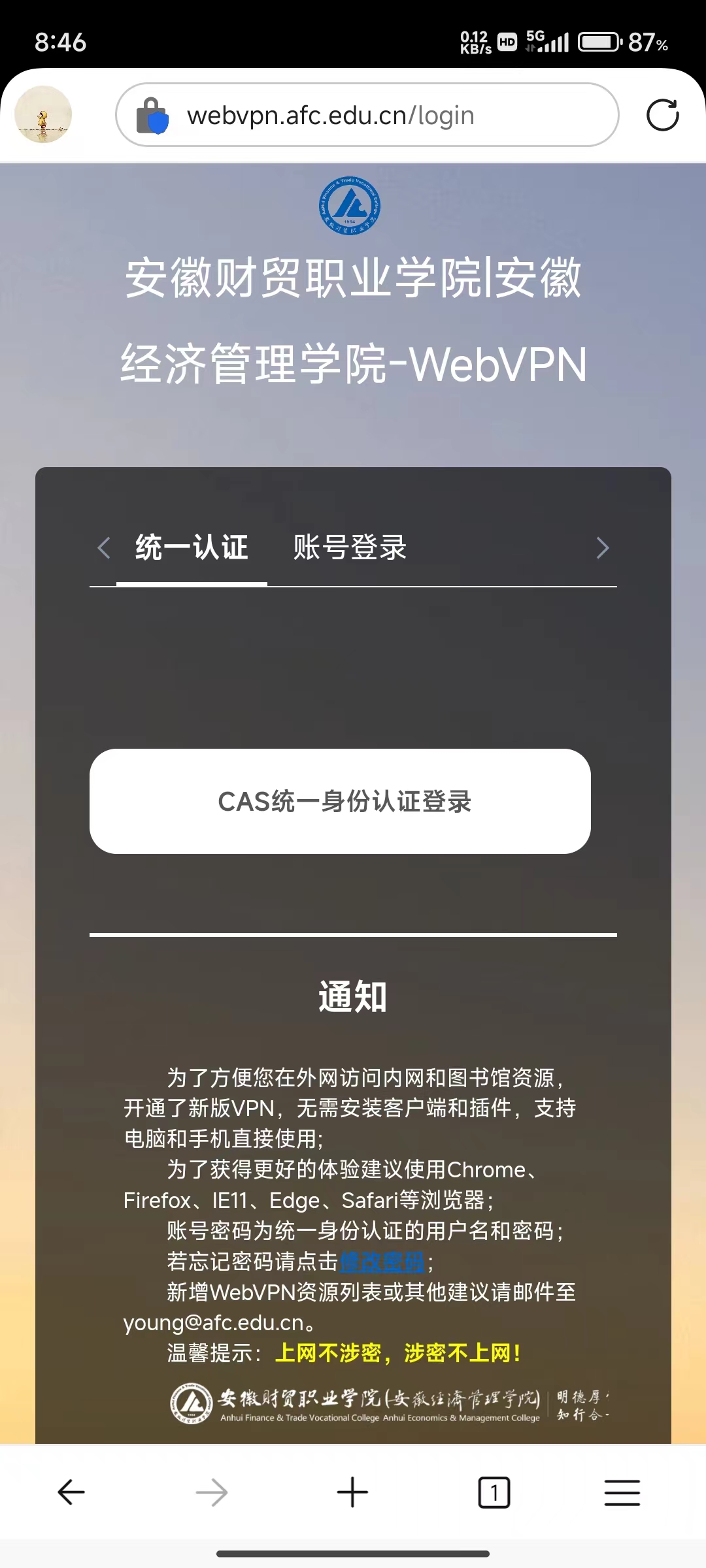Viewport: 706px width, 1568px height.
Task: Tap the left arrow beside login tabs
Action: pos(103,547)
